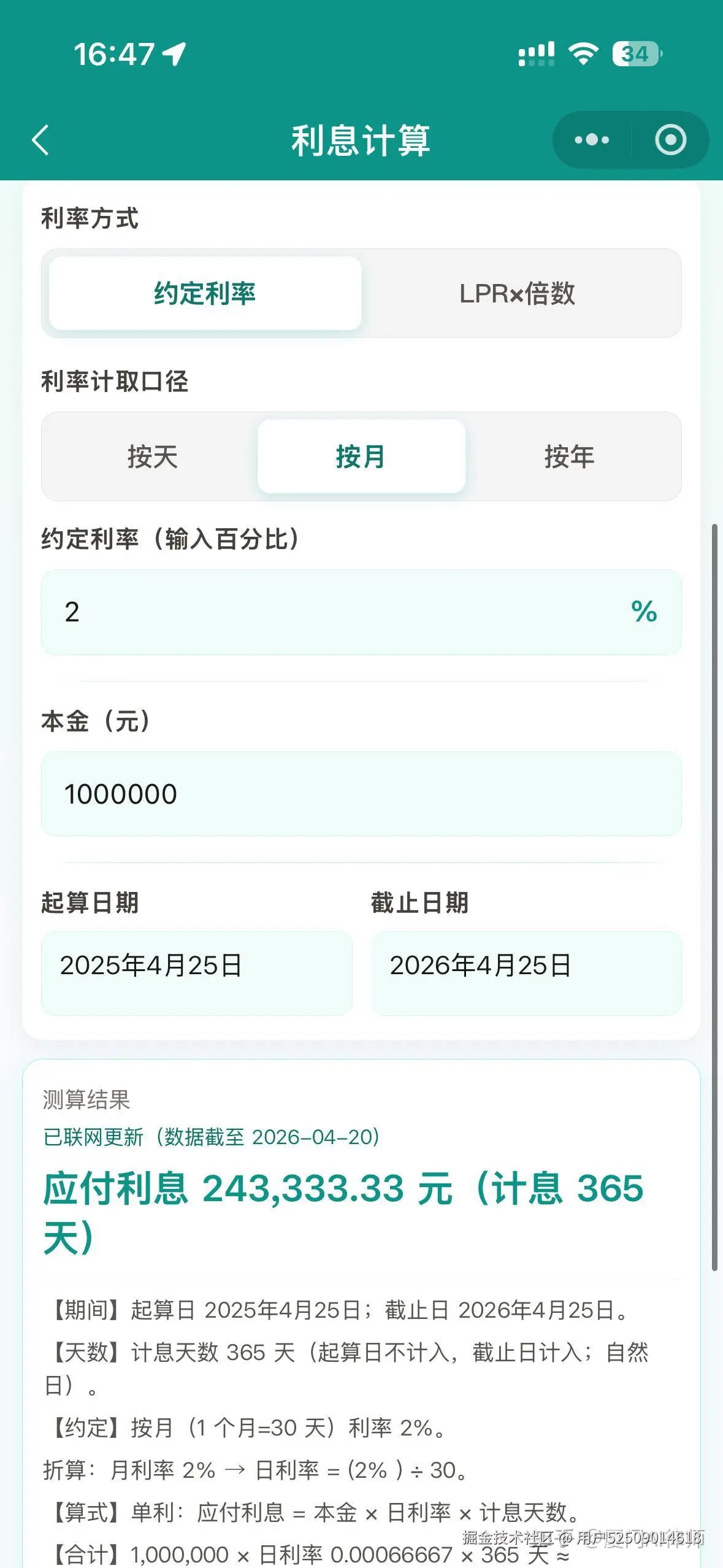The width and height of the screenshot is (723, 1568).
Task: Close the mini program with the circle button
Action: point(670,140)
